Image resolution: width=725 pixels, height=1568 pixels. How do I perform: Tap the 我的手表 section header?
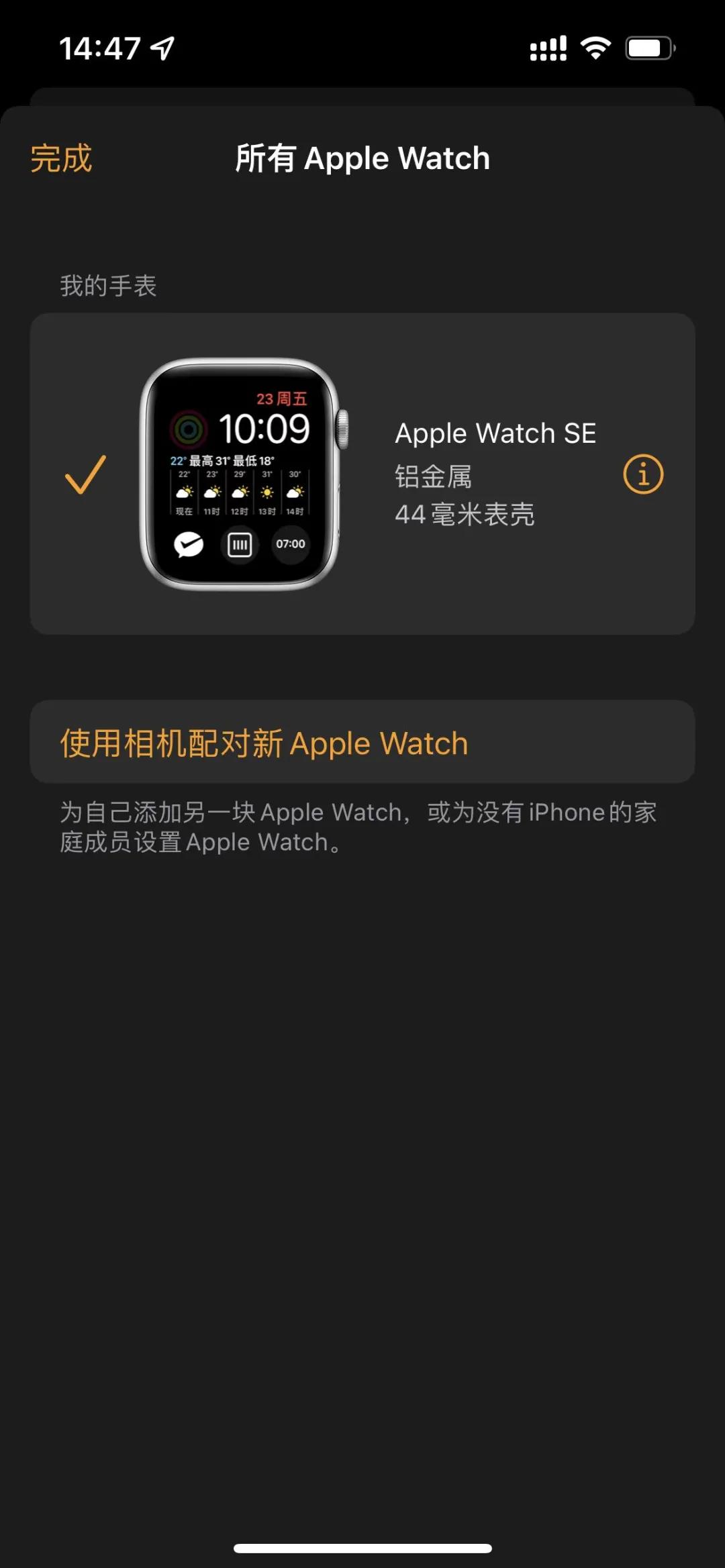tap(107, 287)
